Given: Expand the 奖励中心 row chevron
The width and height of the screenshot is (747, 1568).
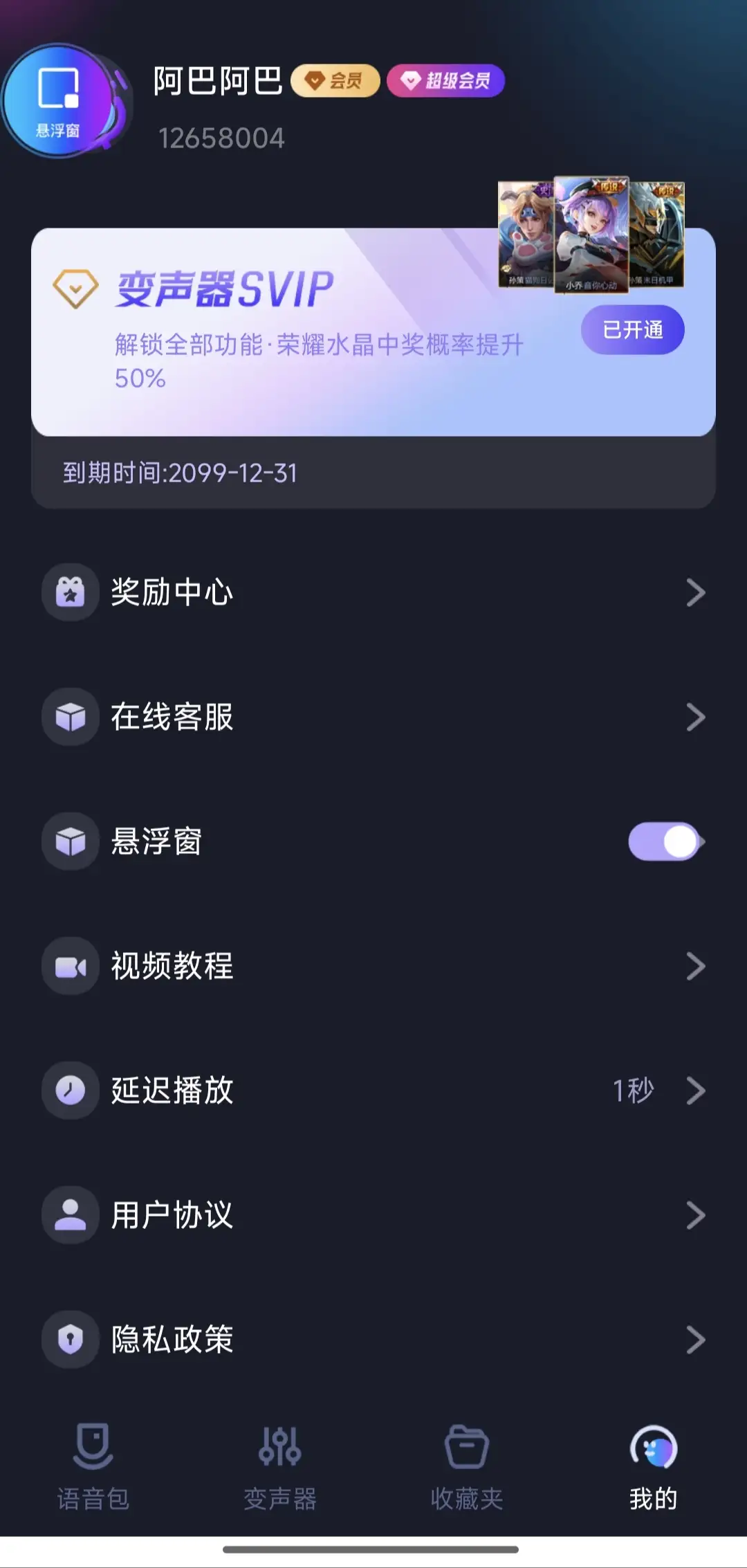Looking at the screenshot, I should pos(696,592).
